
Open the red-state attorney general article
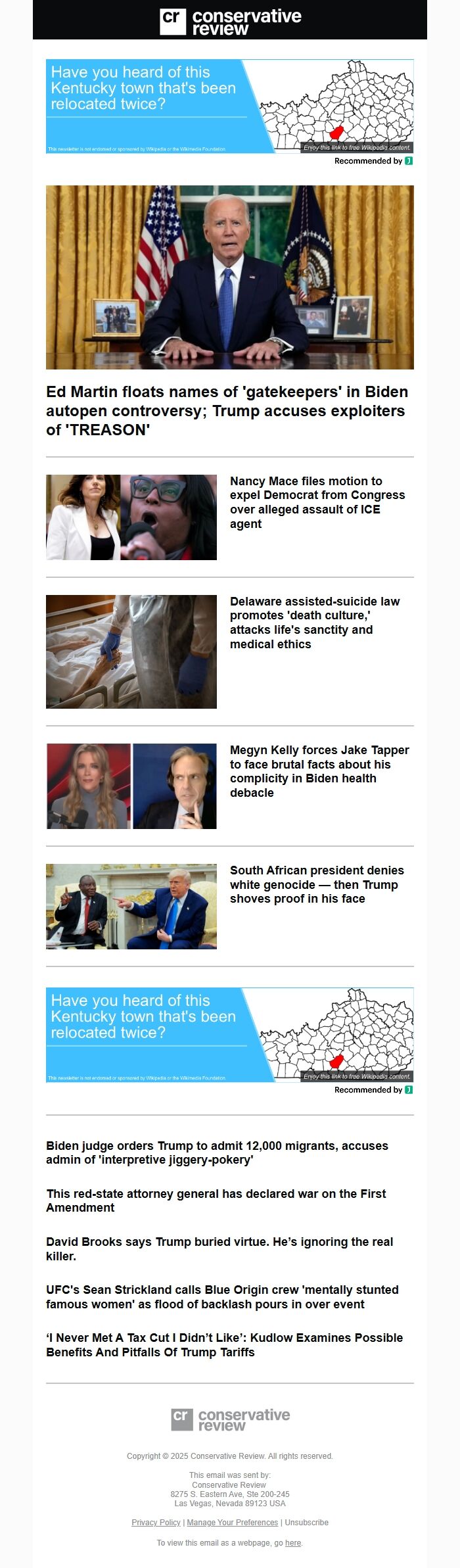216,1200
